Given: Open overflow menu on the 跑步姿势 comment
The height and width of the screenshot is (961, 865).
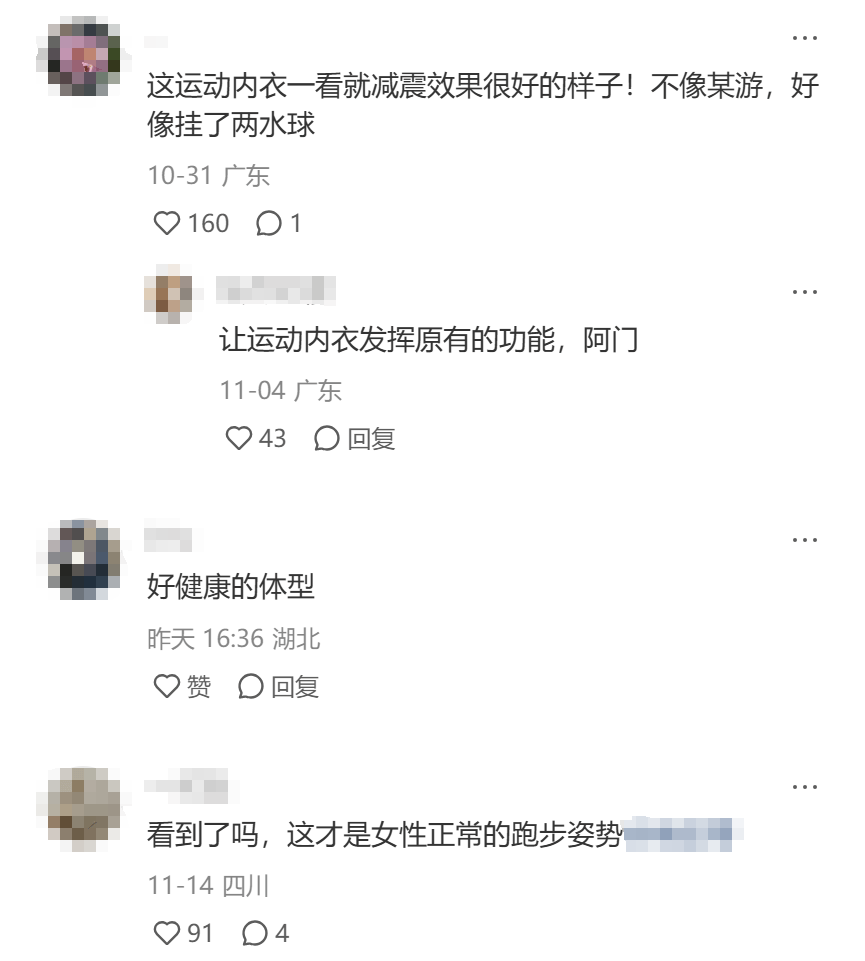Looking at the screenshot, I should point(805,787).
